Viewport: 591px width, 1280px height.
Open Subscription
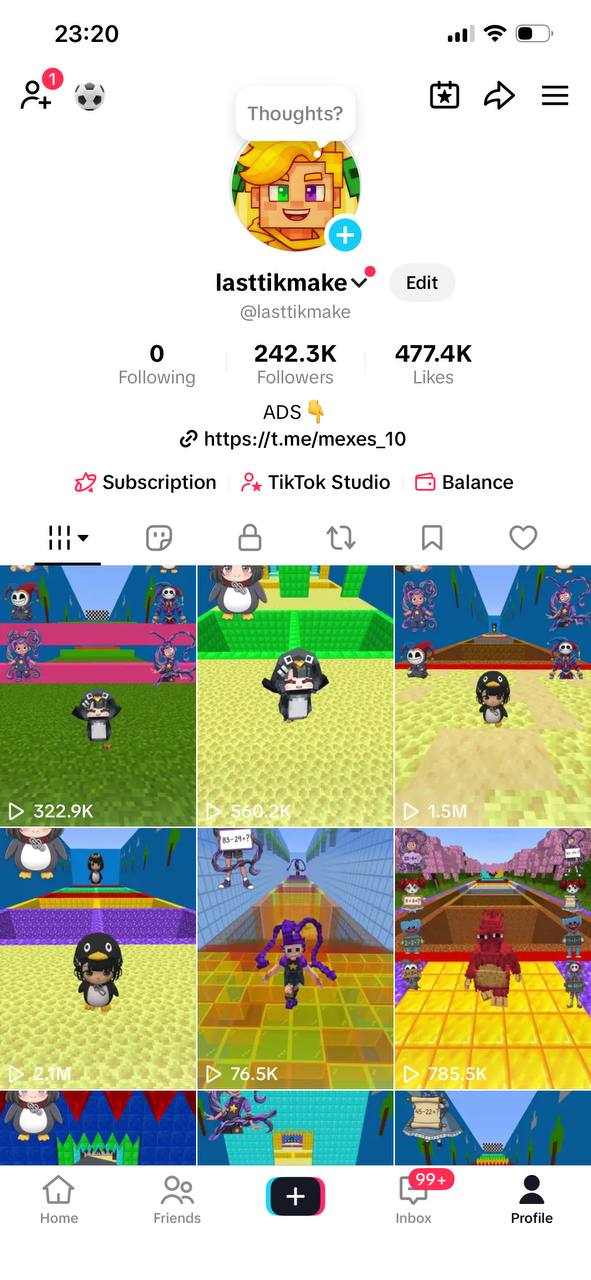click(146, 482)
